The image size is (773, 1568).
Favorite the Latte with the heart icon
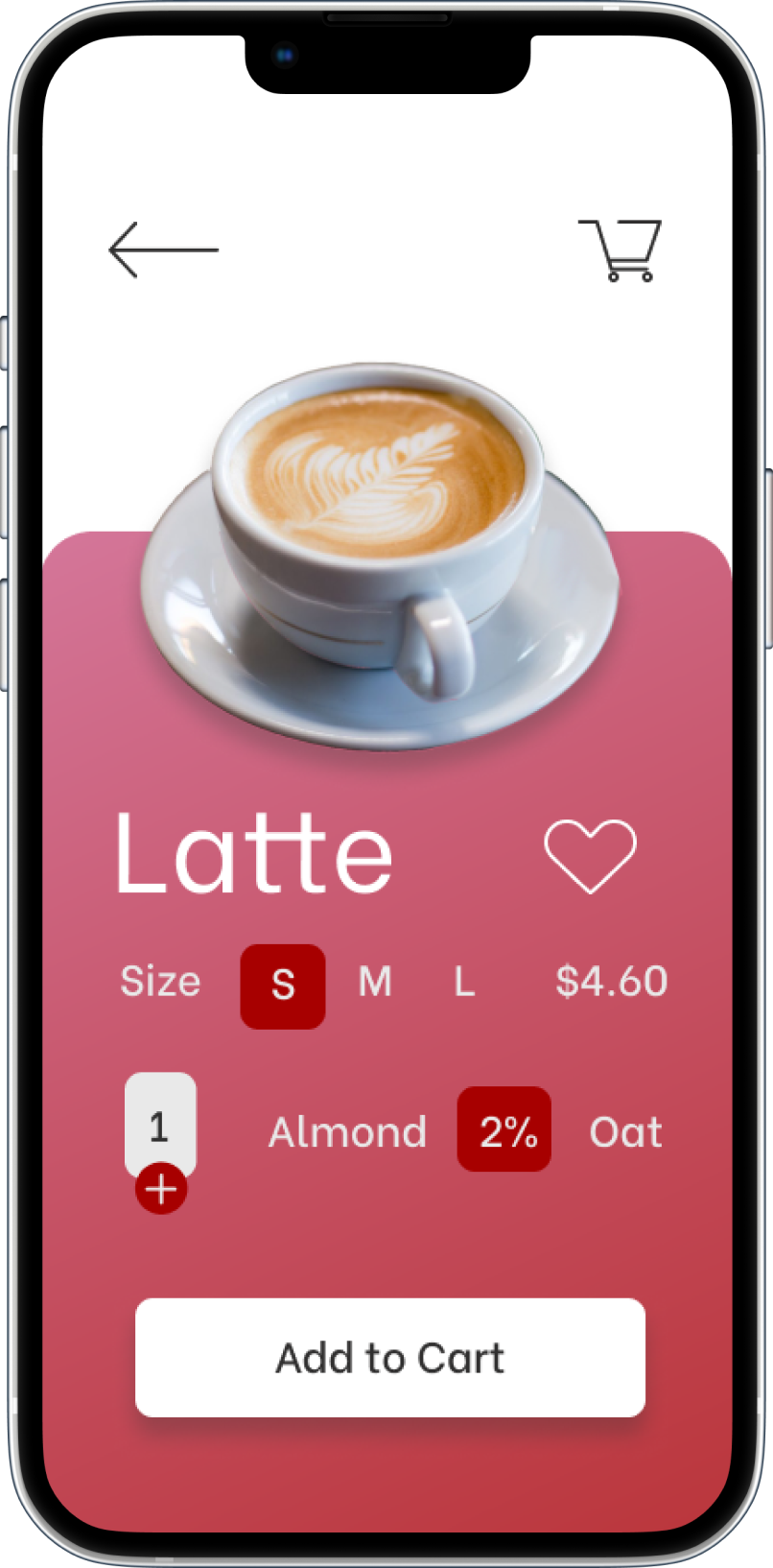(590, 856)
